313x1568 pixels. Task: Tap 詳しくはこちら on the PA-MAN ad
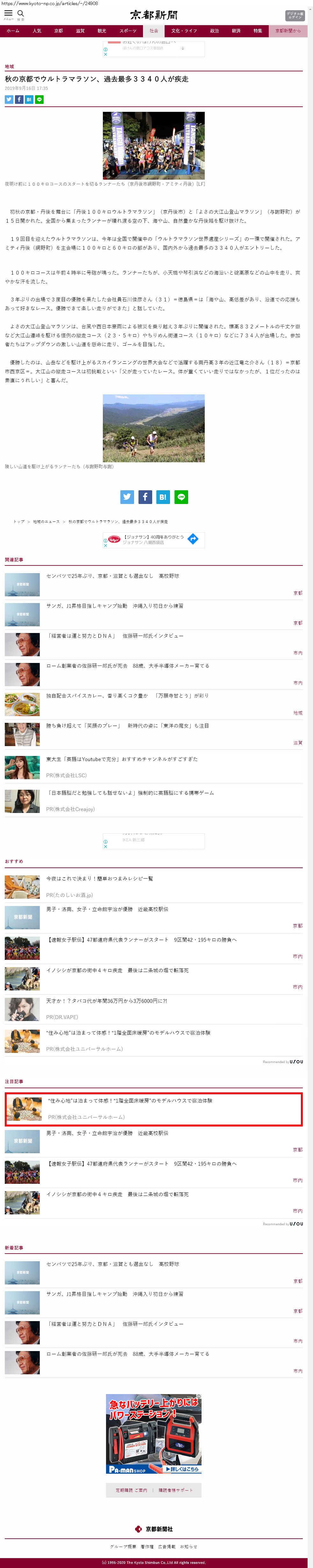tap(183, 1469)
